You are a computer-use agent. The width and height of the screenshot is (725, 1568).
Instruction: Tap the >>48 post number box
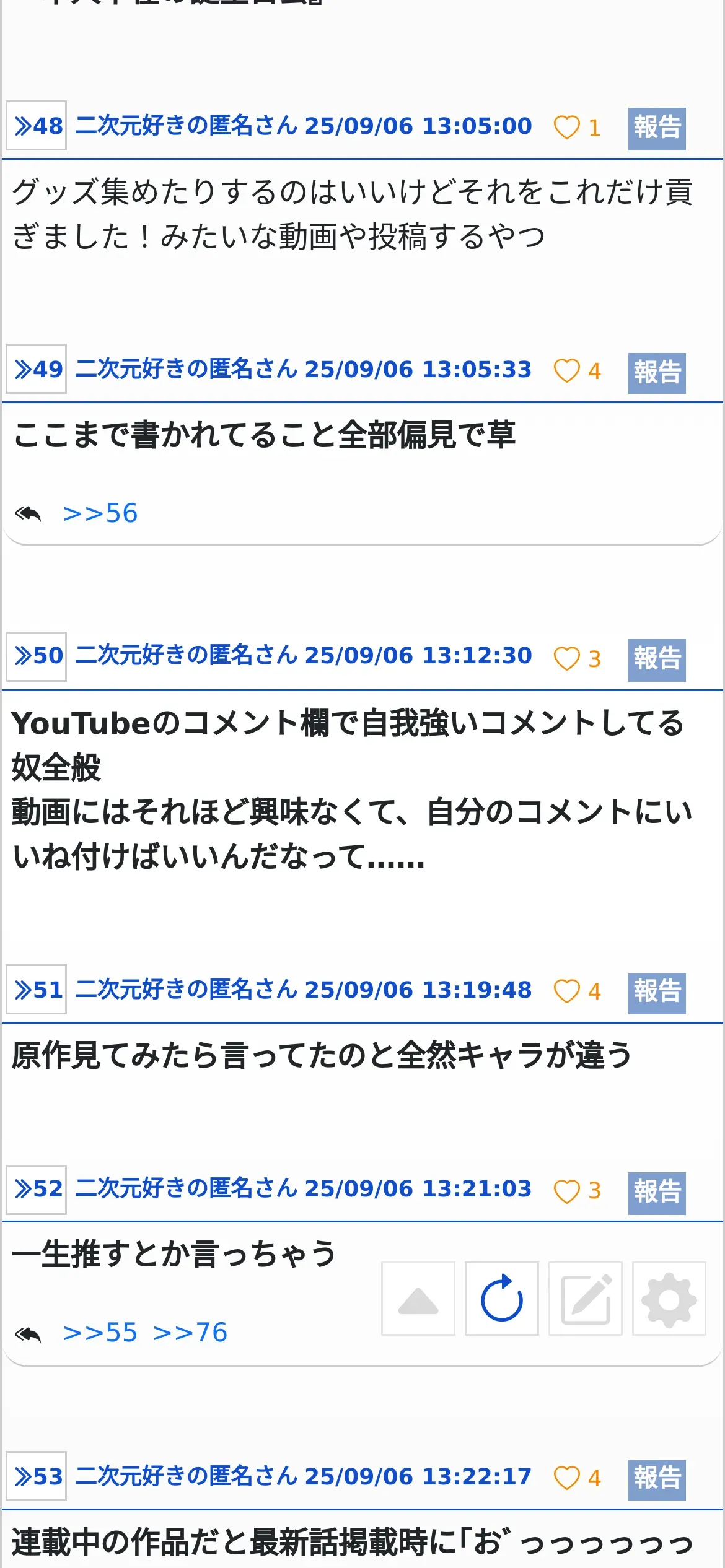point(37,126)
